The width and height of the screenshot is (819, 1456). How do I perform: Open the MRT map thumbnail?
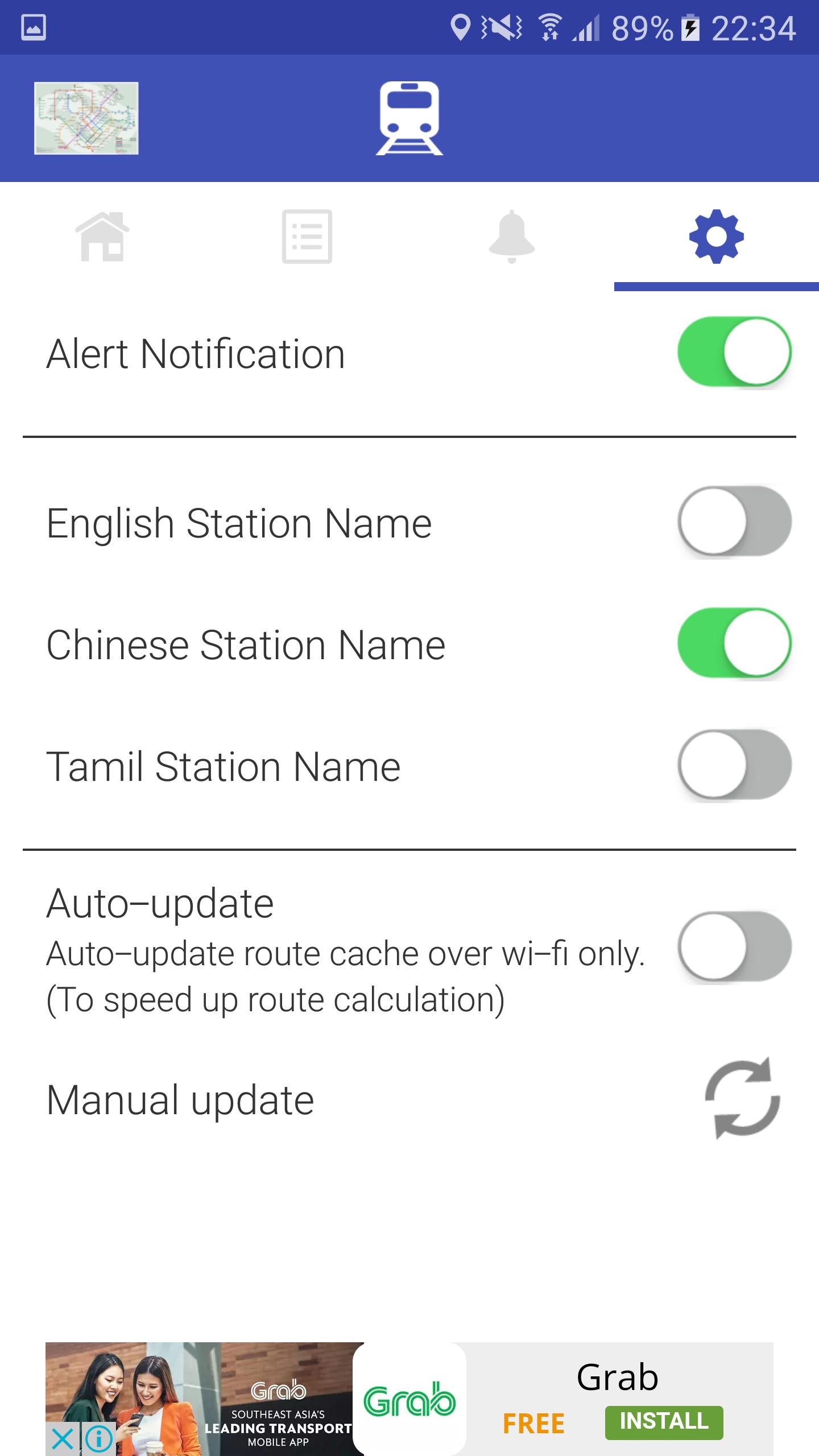click(x=86, y=118)
